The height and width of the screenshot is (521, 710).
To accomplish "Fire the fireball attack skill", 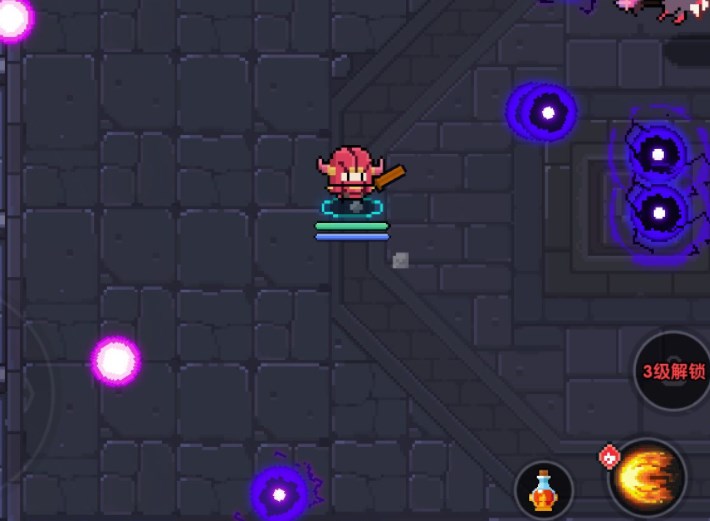I will point(647,478).
